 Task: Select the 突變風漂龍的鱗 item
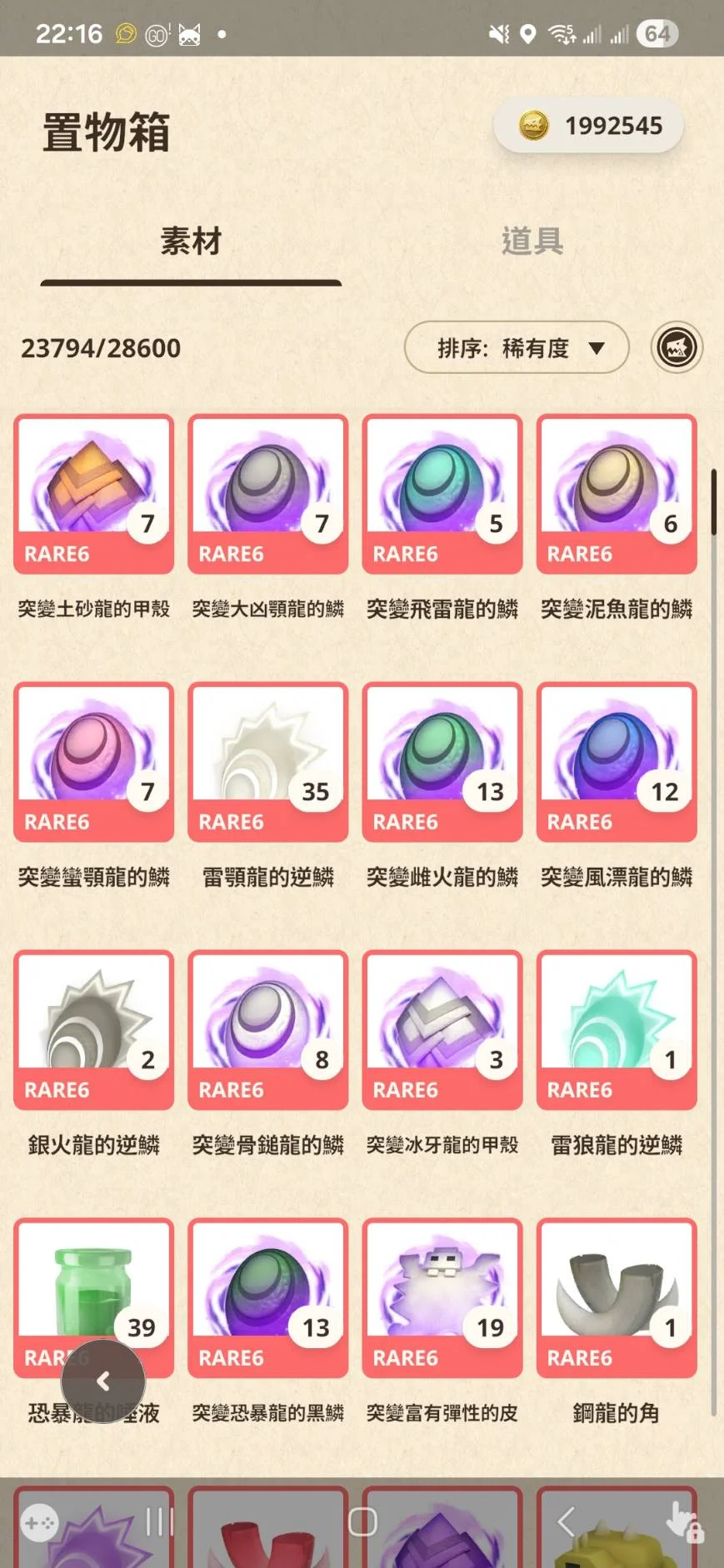click(x=616, y=762)
